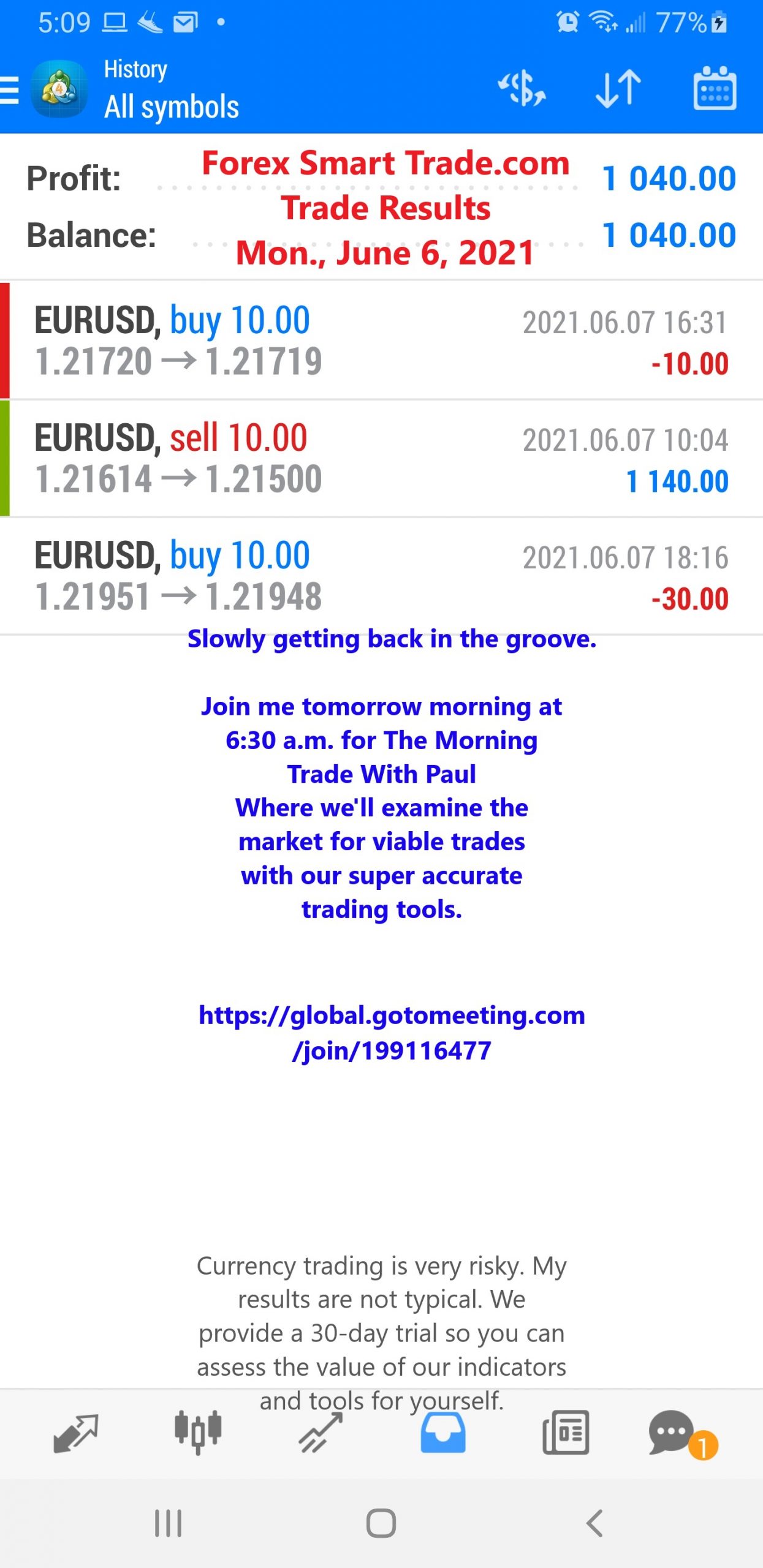Switch to the Quotes arrows tab

pos(75,1433)
